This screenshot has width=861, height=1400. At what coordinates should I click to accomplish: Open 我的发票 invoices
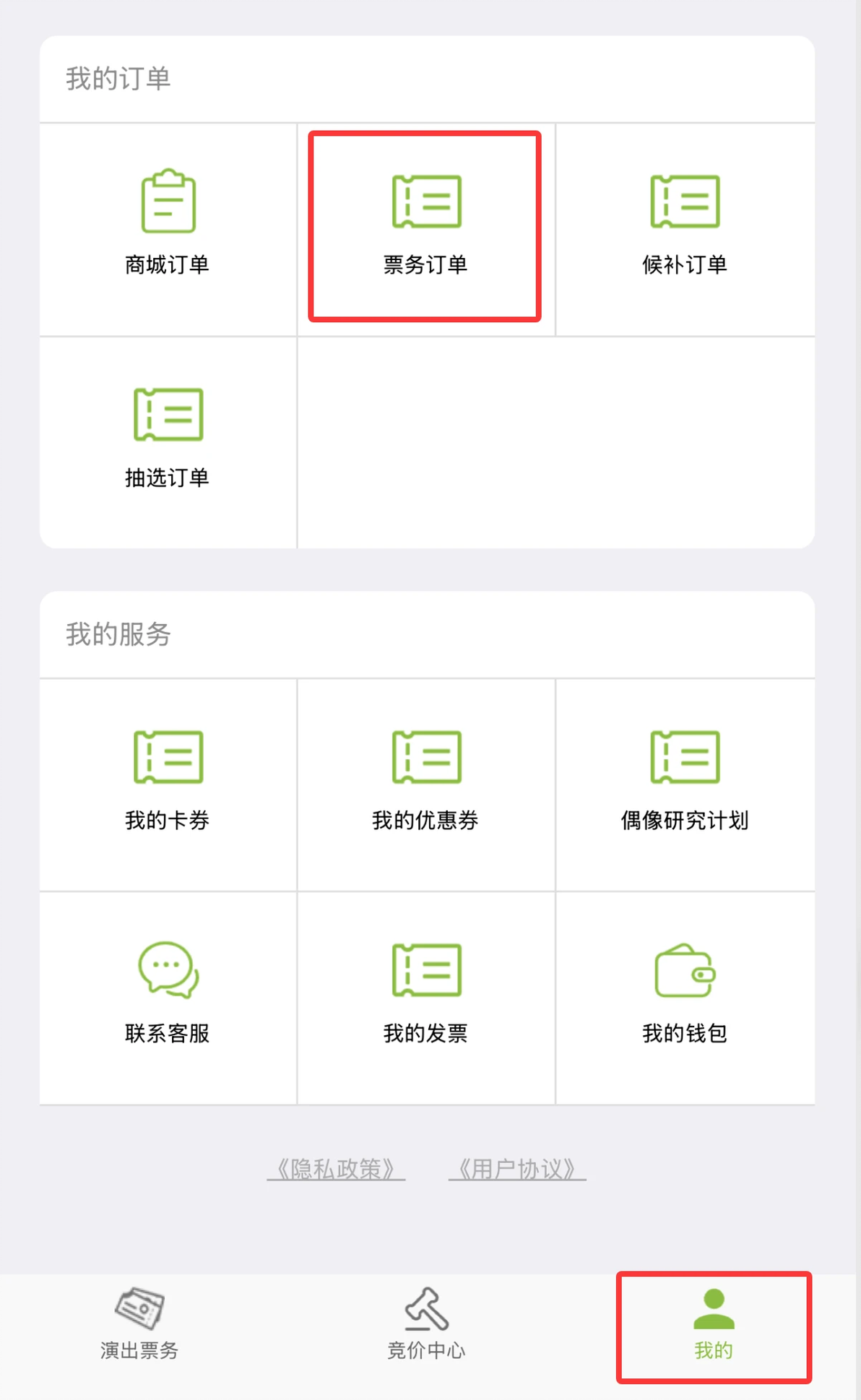click(425, 998)
